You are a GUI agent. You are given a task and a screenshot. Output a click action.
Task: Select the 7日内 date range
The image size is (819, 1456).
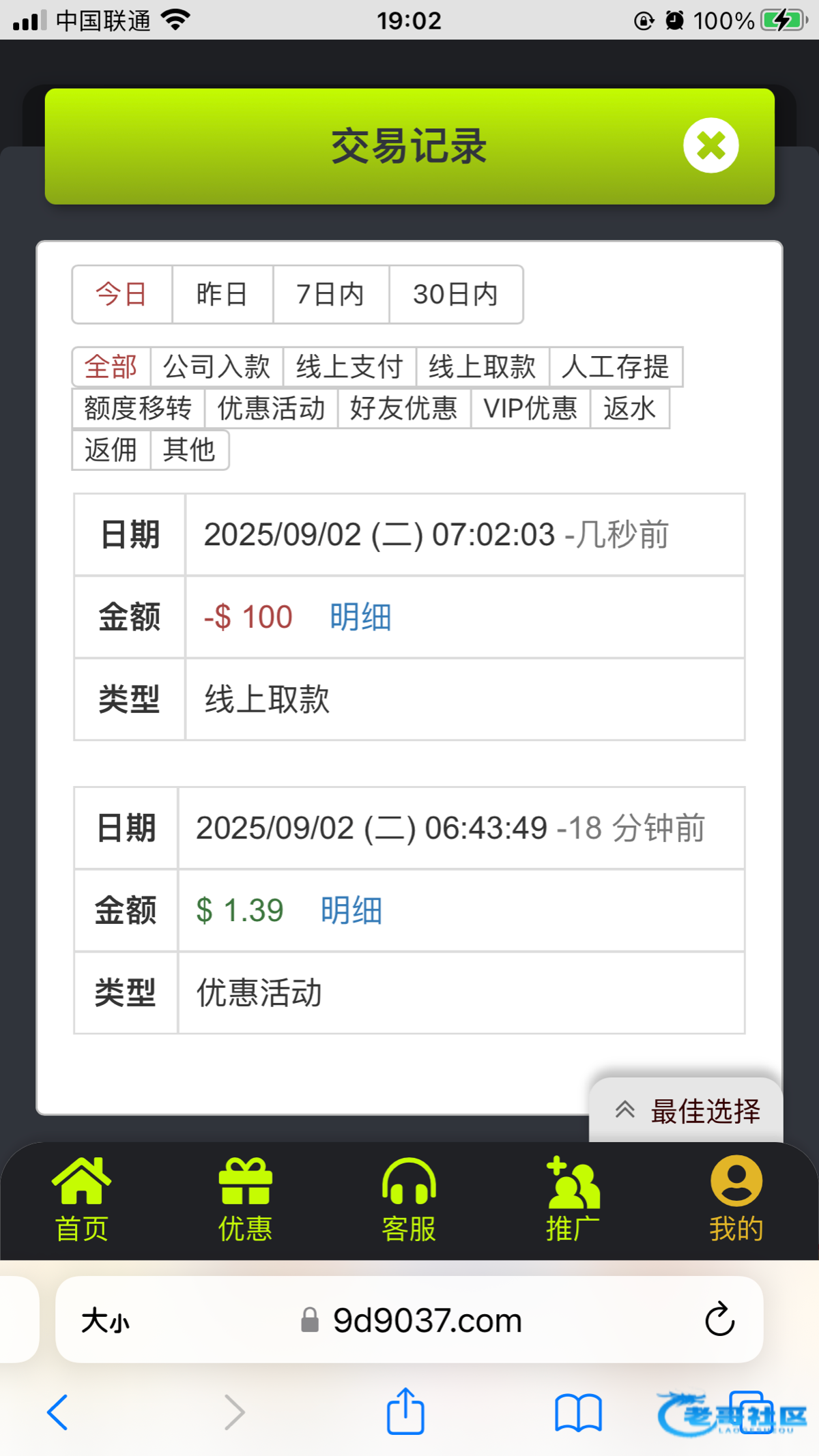click(330, 294)
